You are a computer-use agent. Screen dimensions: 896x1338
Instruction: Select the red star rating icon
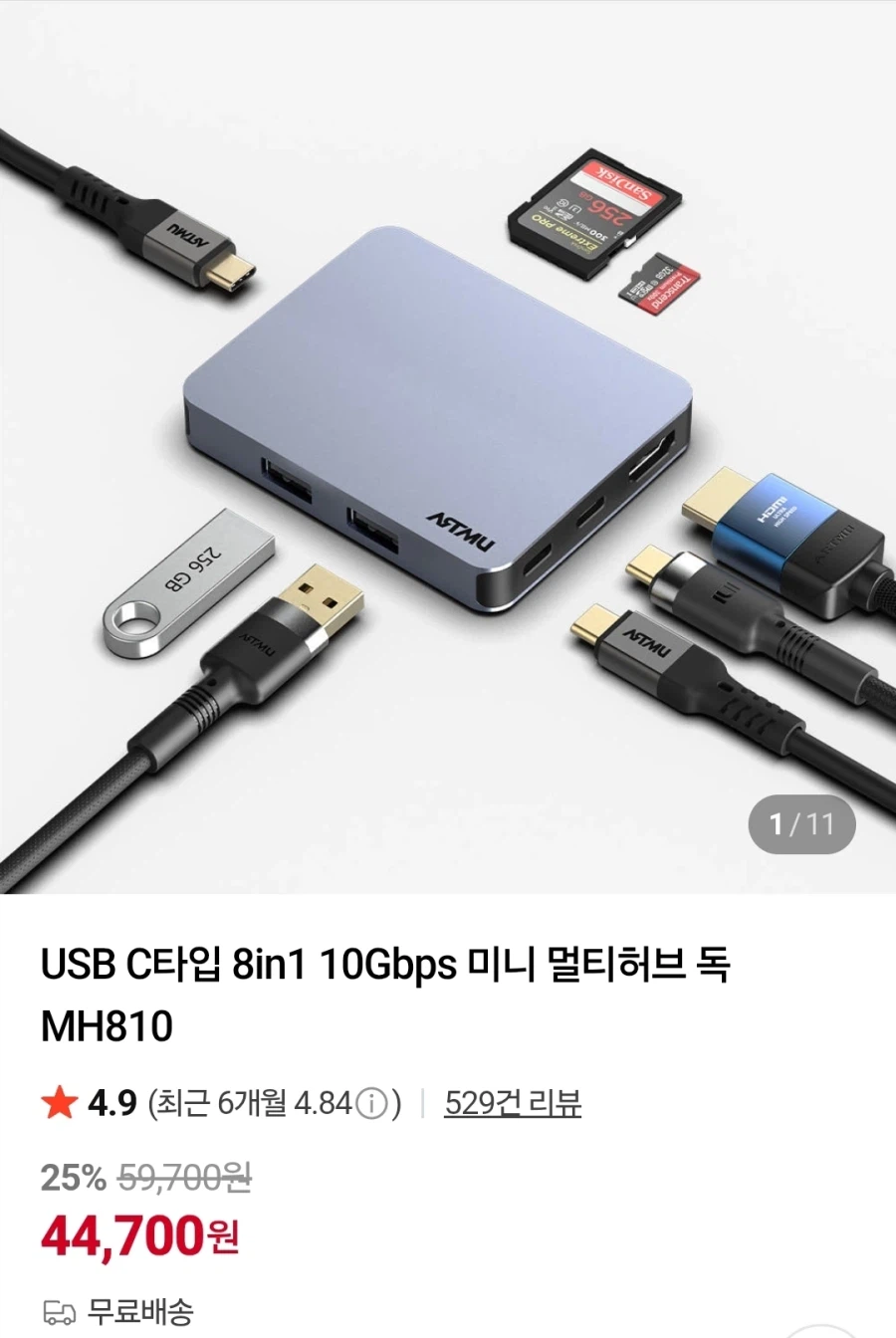pos(62,1103)
